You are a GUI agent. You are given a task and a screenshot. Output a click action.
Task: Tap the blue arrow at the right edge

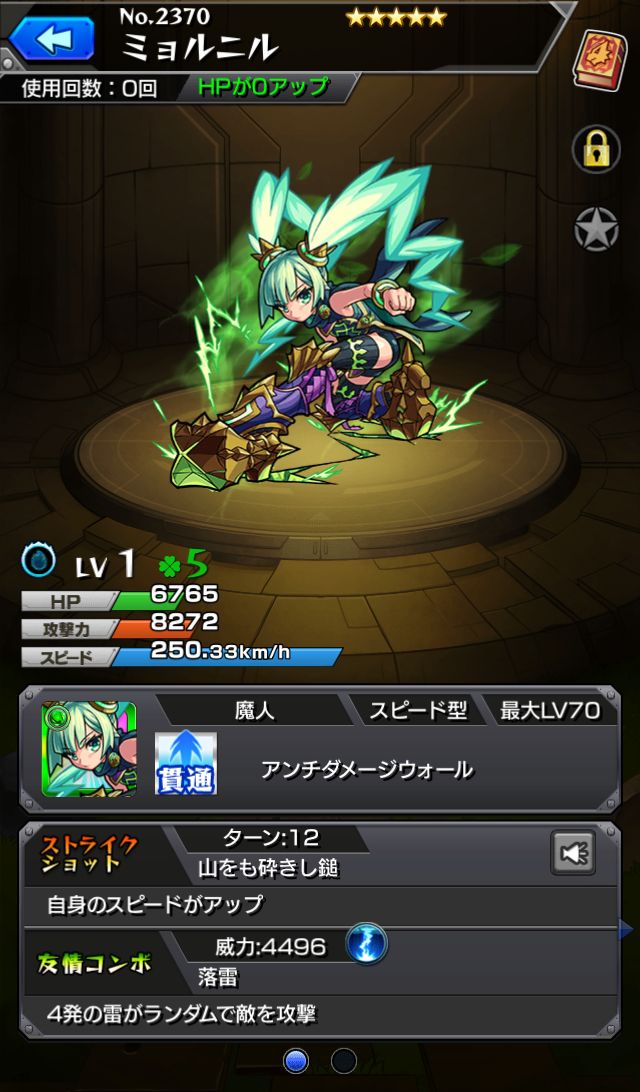(x=627, y=930)
